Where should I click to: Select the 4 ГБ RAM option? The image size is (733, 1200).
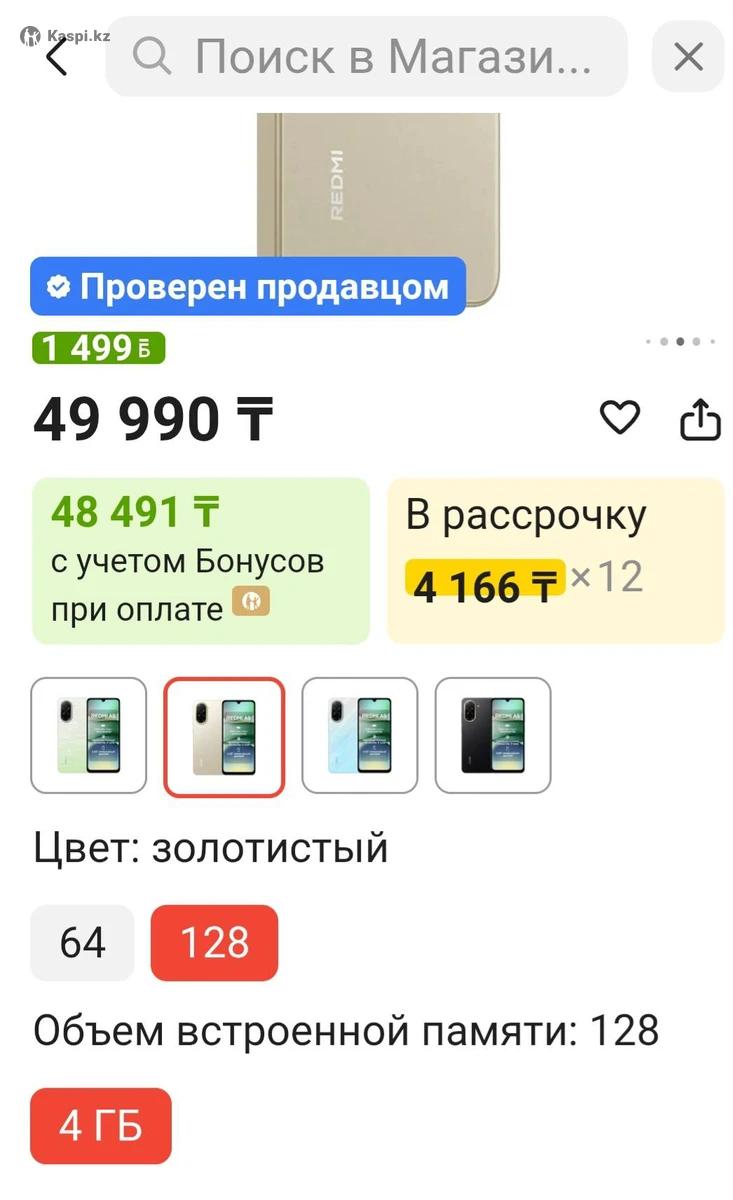pos(101,1127)
